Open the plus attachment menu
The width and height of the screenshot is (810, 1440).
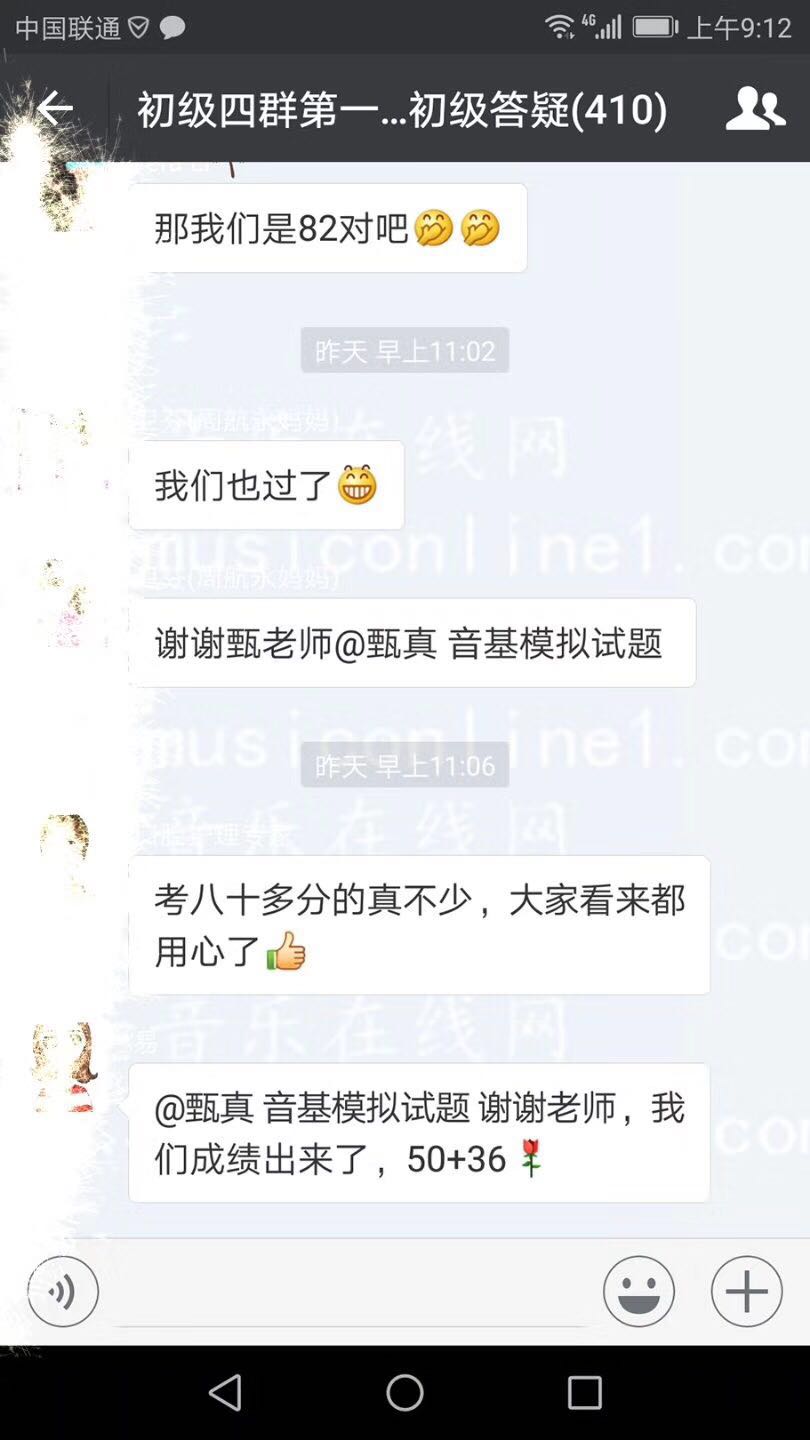tap(746, 1291)
